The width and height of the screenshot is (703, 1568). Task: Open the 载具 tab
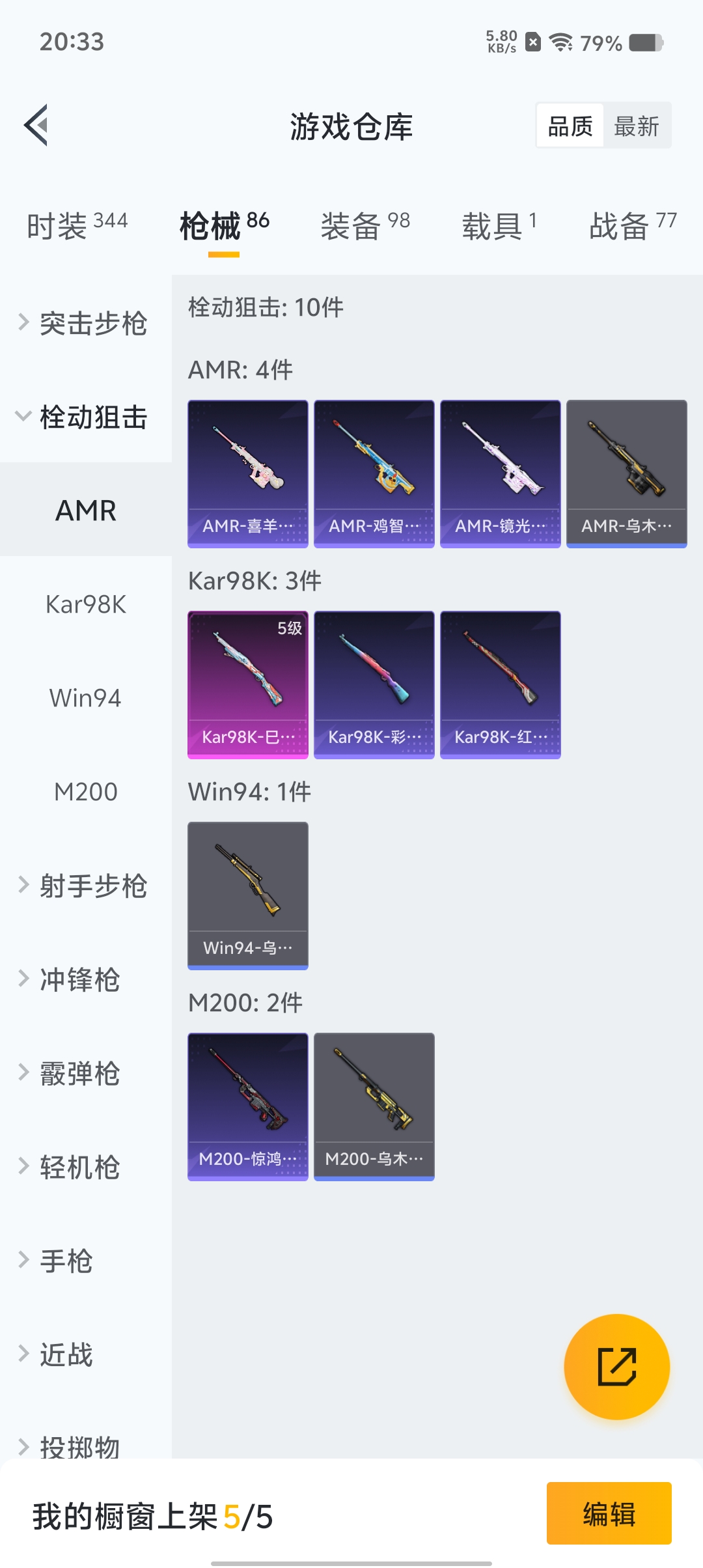point(499,226)
